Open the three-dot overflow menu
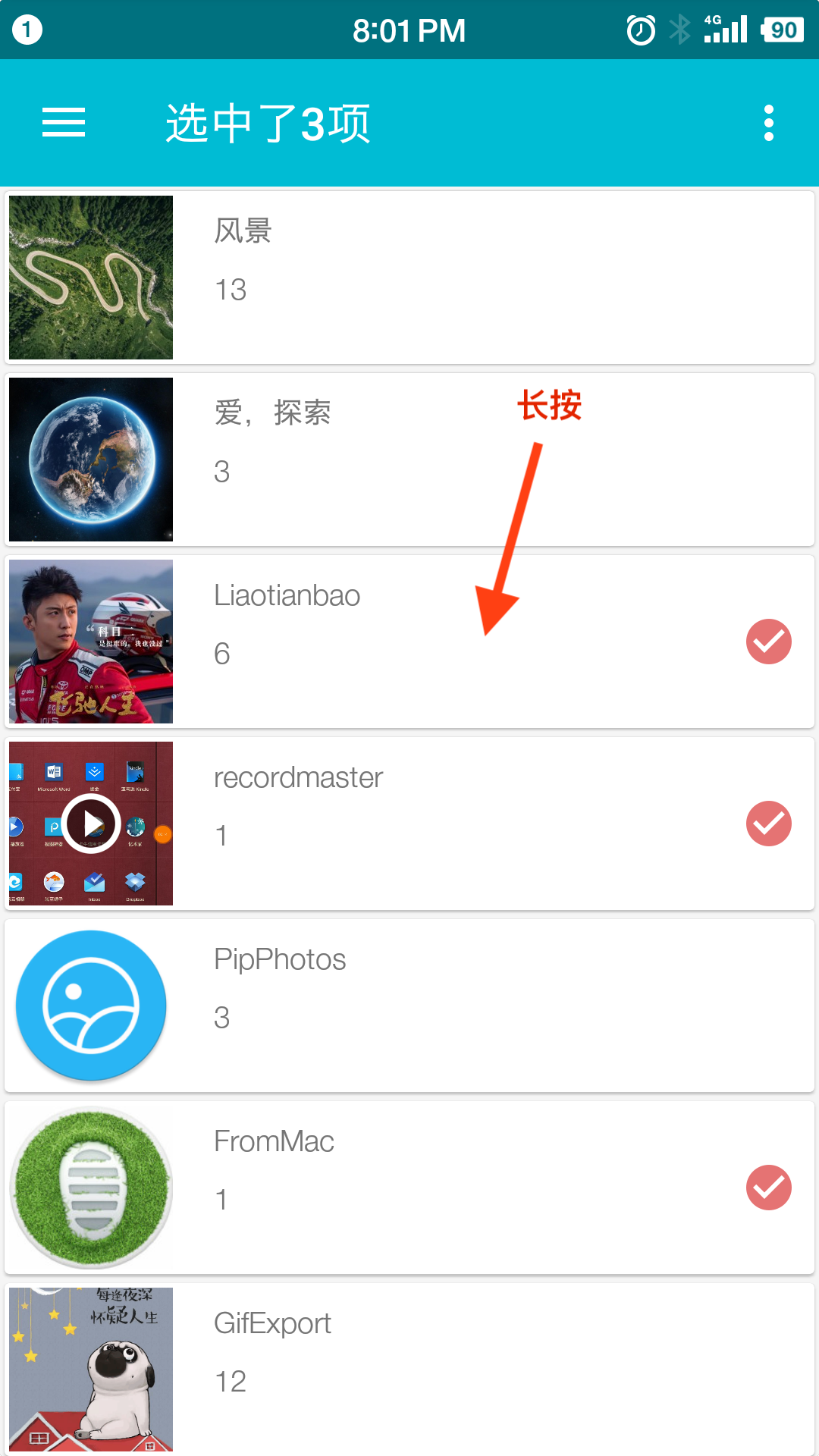 point(768,123)
